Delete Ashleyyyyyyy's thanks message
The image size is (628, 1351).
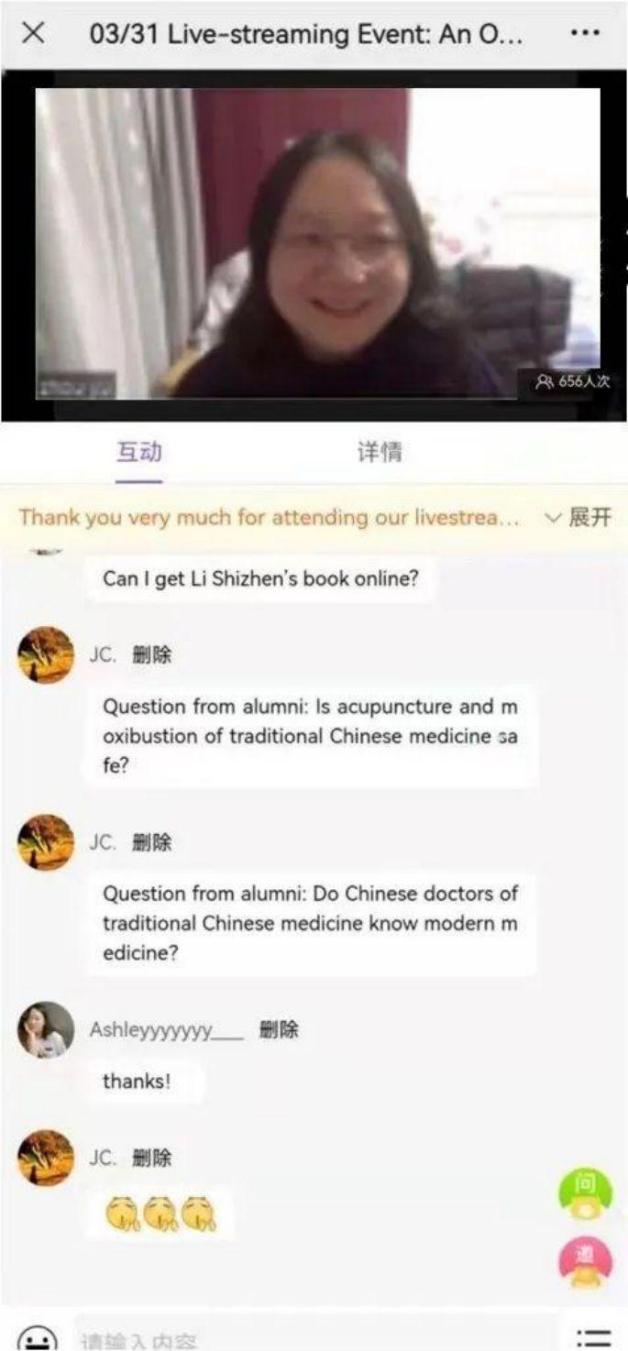[x=278, y=1030]
